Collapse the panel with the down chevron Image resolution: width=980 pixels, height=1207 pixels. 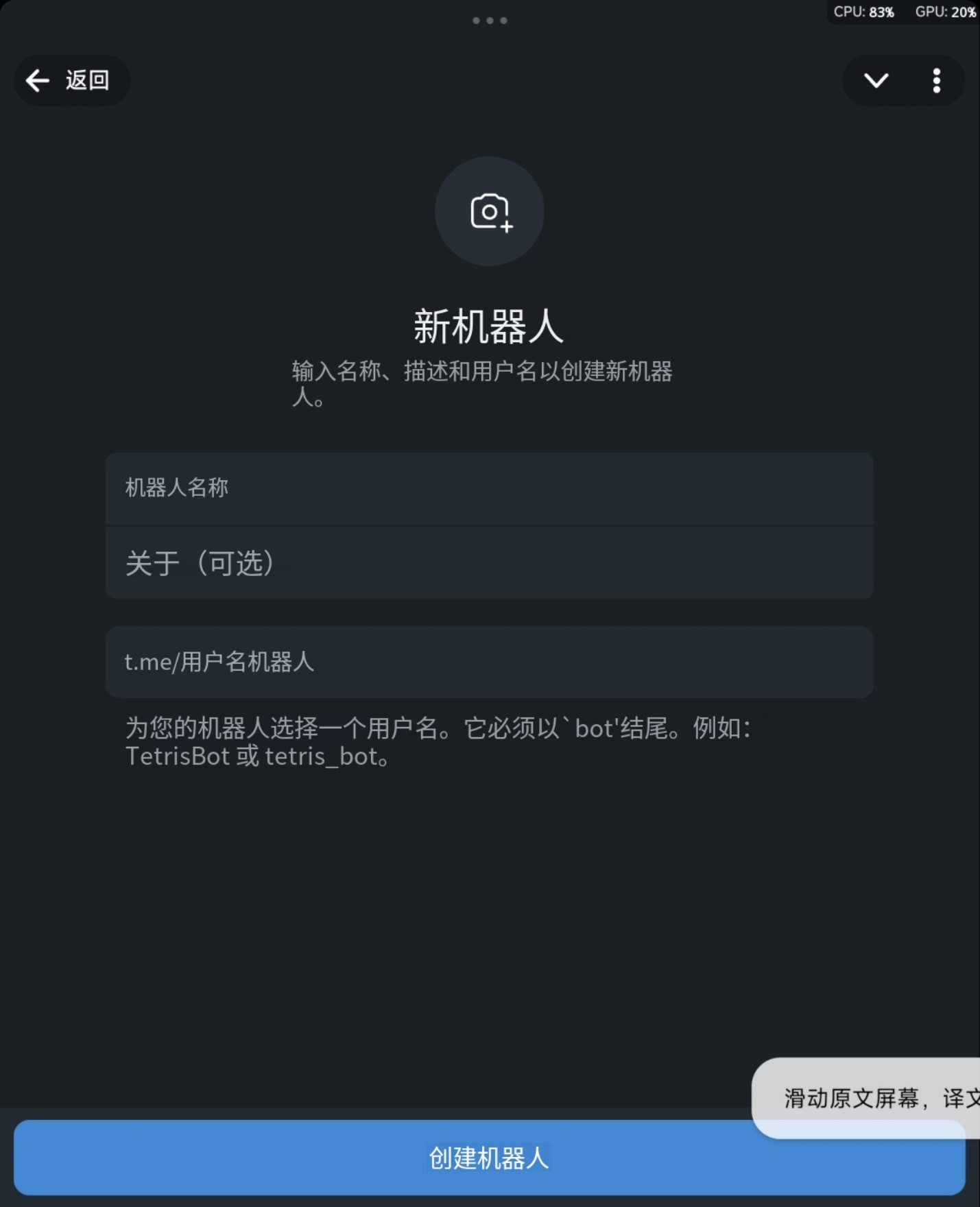pos(876,80)
